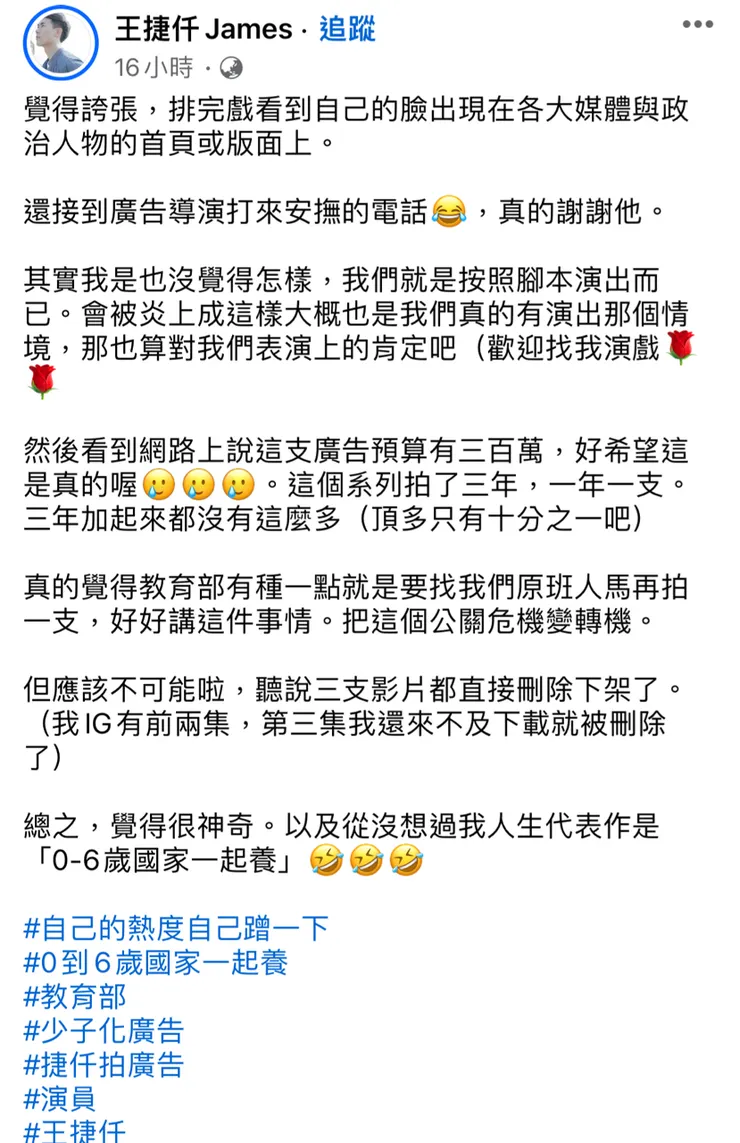
Task: Click 追蹤 to follow the poster
Action: (346, 30)
